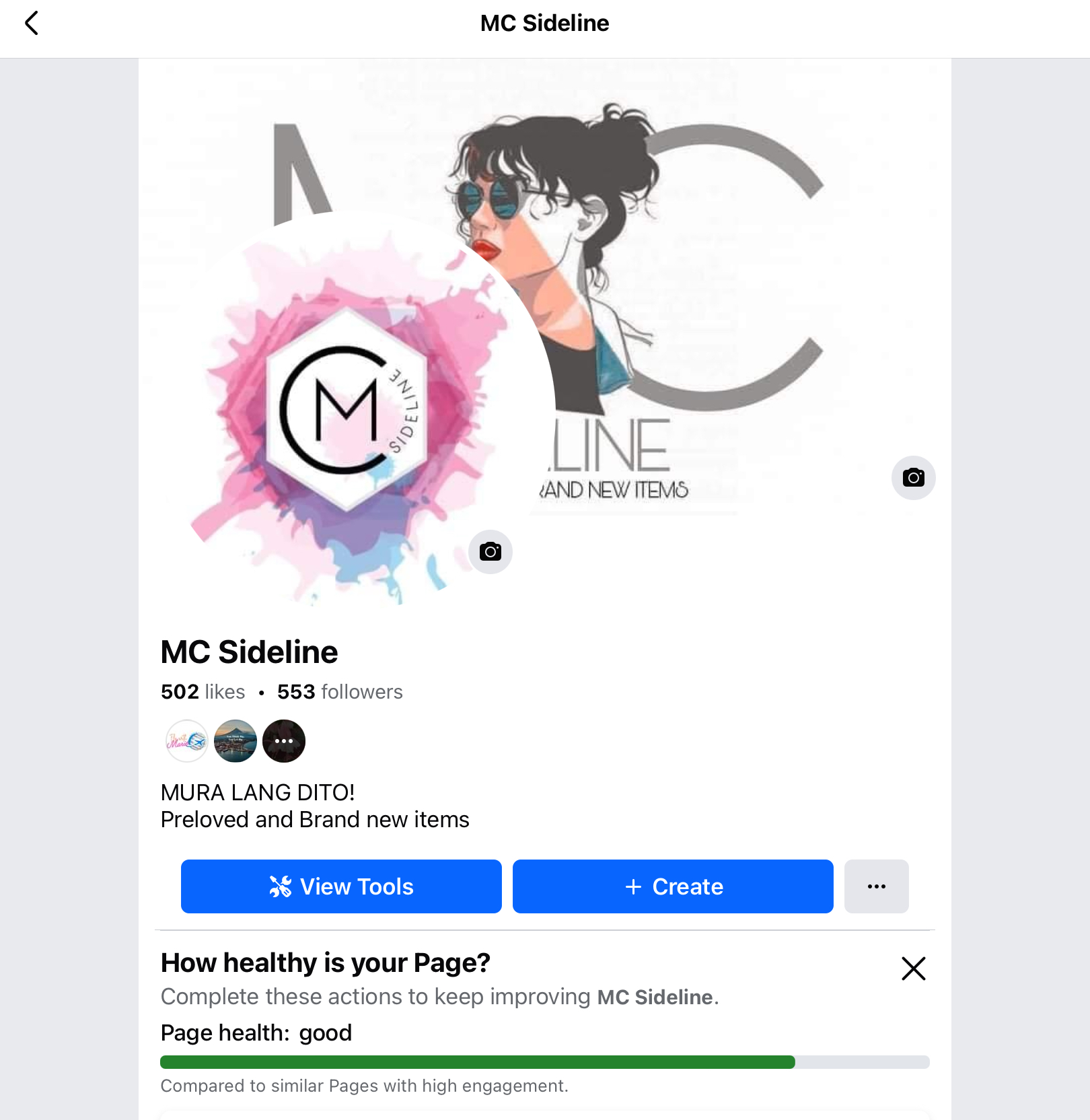Go back using the top-left arrow
Image resolution: width=1090 pixels, height=1120 pixels.
pyautogui.click(x=32, y=24)
